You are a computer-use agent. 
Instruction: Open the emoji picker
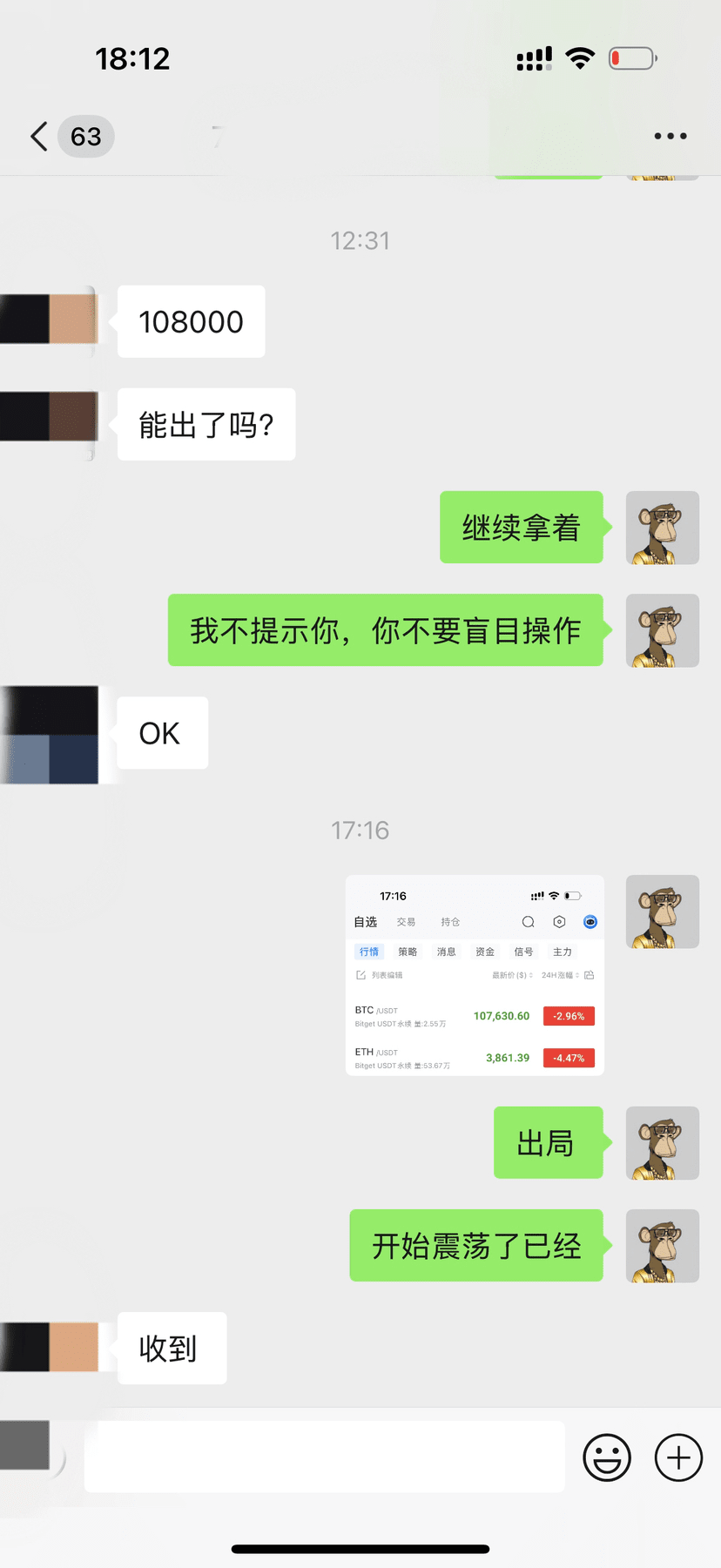click(606, 1457)
